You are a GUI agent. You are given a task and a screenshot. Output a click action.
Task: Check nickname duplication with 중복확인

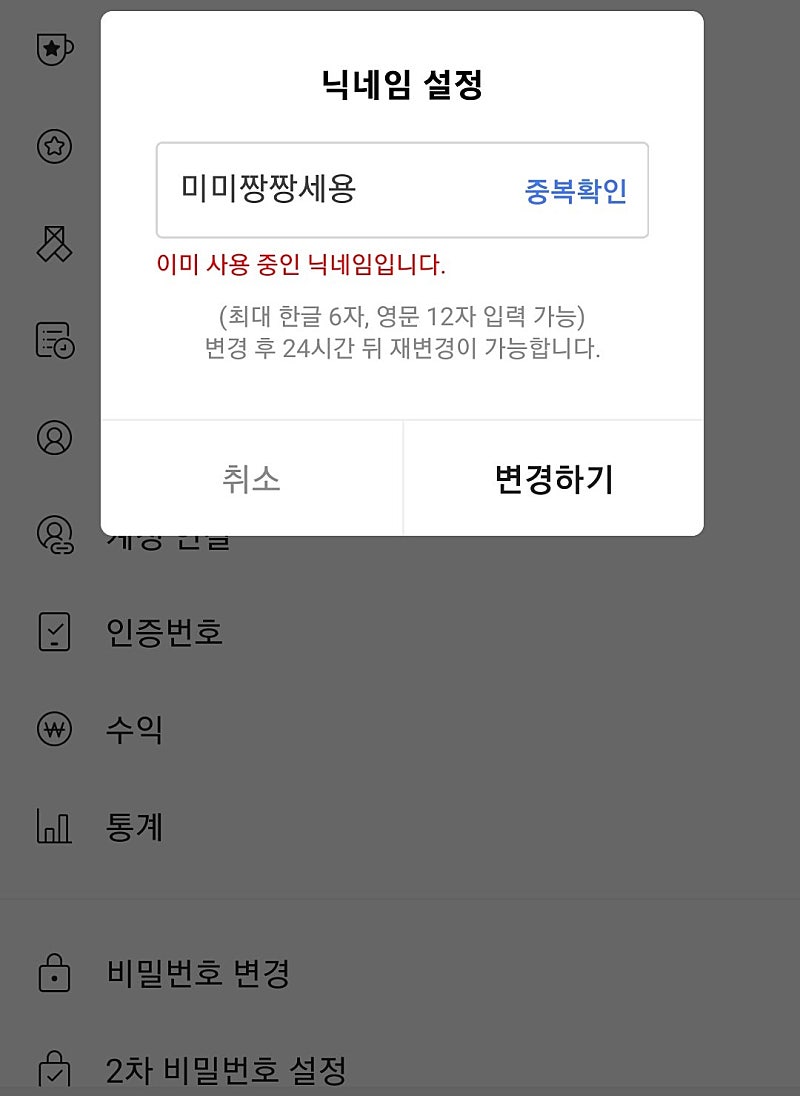575,191
